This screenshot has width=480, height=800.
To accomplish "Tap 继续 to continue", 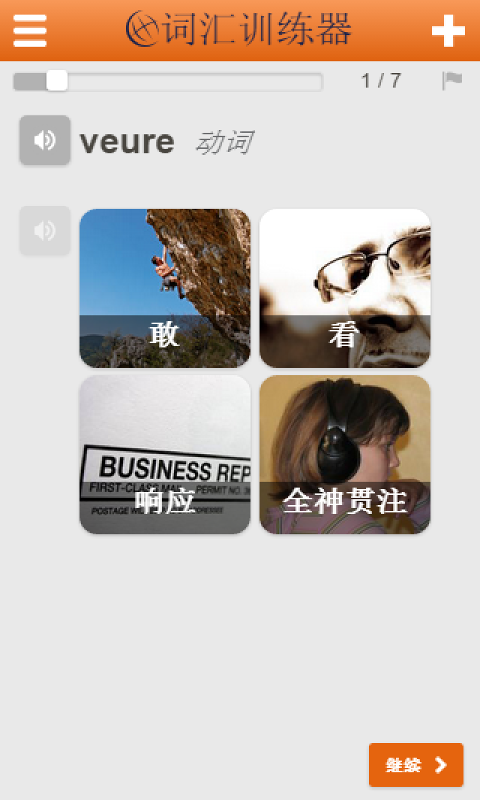I will (416, 765).
